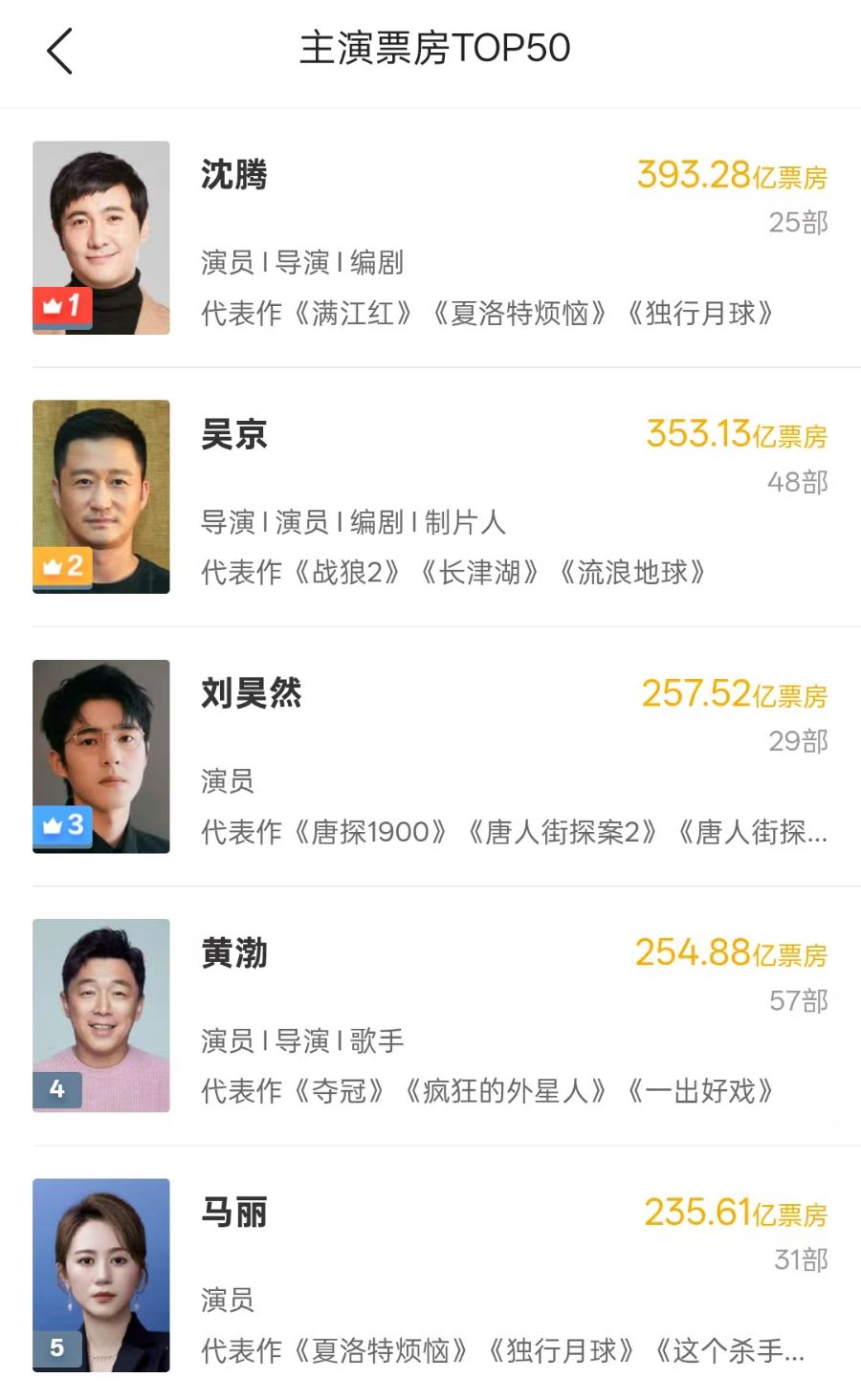Viewport: 861px width, 1400px height.
Task: Select 刘昊然 from the ranking
Action: pos(251,695)
